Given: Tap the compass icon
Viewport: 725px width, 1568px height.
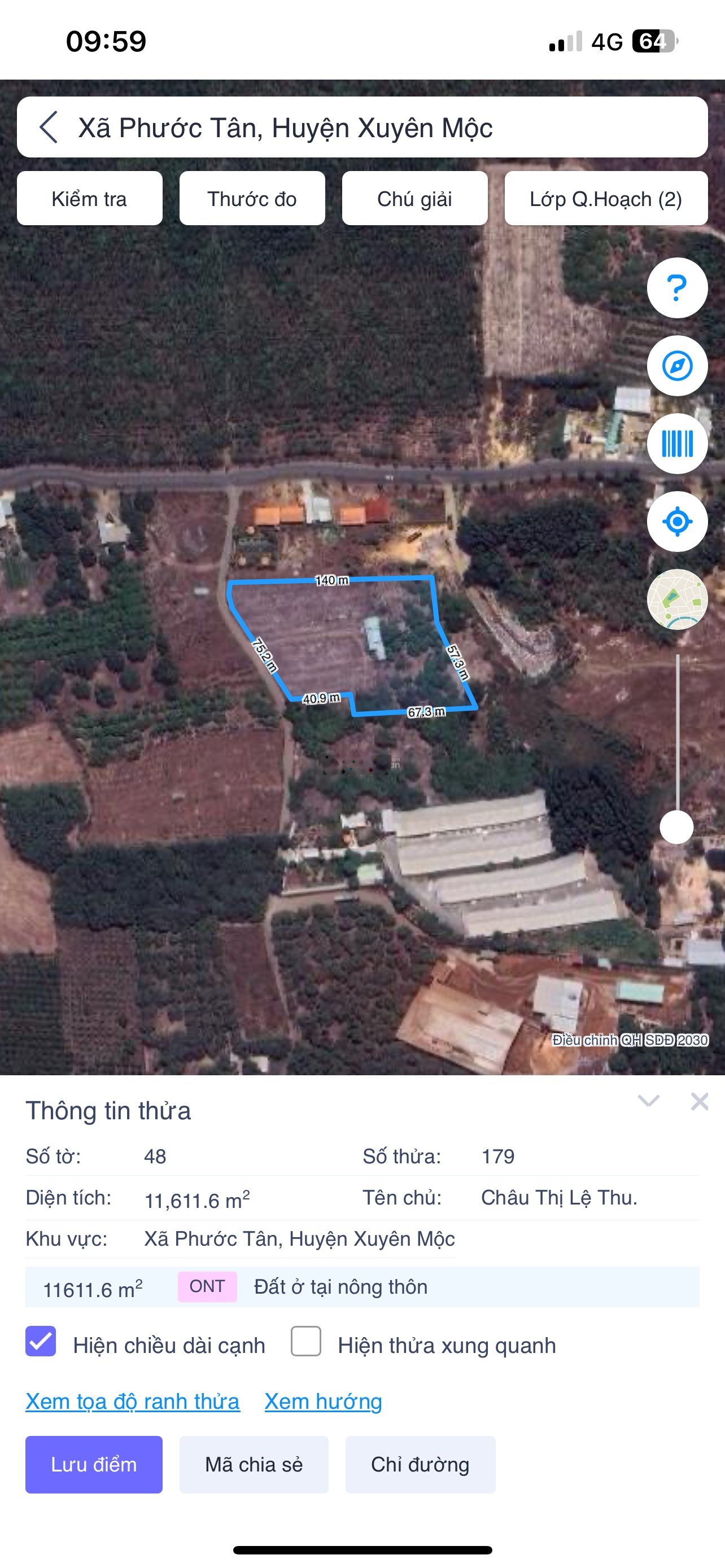Looking at the screenshot, I should 677,366.
